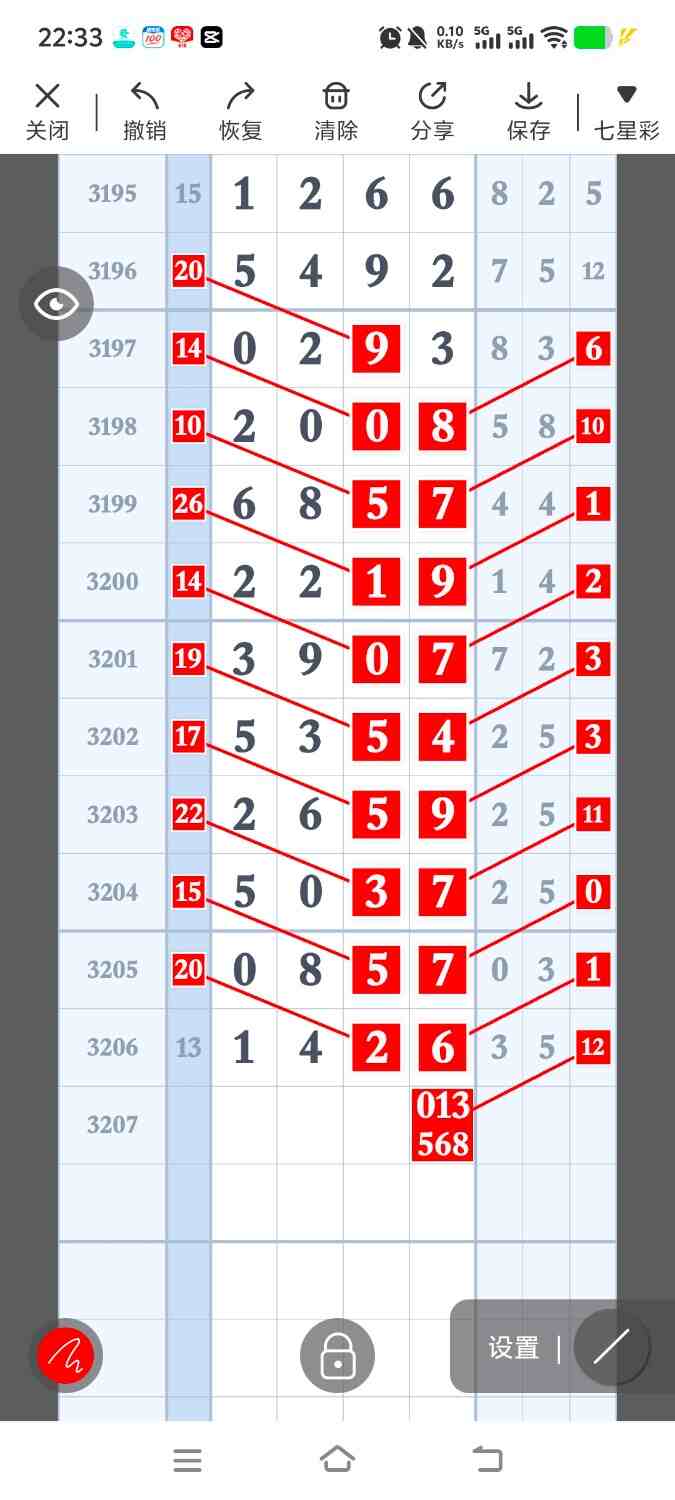This screenshot has width=675, height=1500.
Task: Share the chart via 分享
Action: (432, 111)
